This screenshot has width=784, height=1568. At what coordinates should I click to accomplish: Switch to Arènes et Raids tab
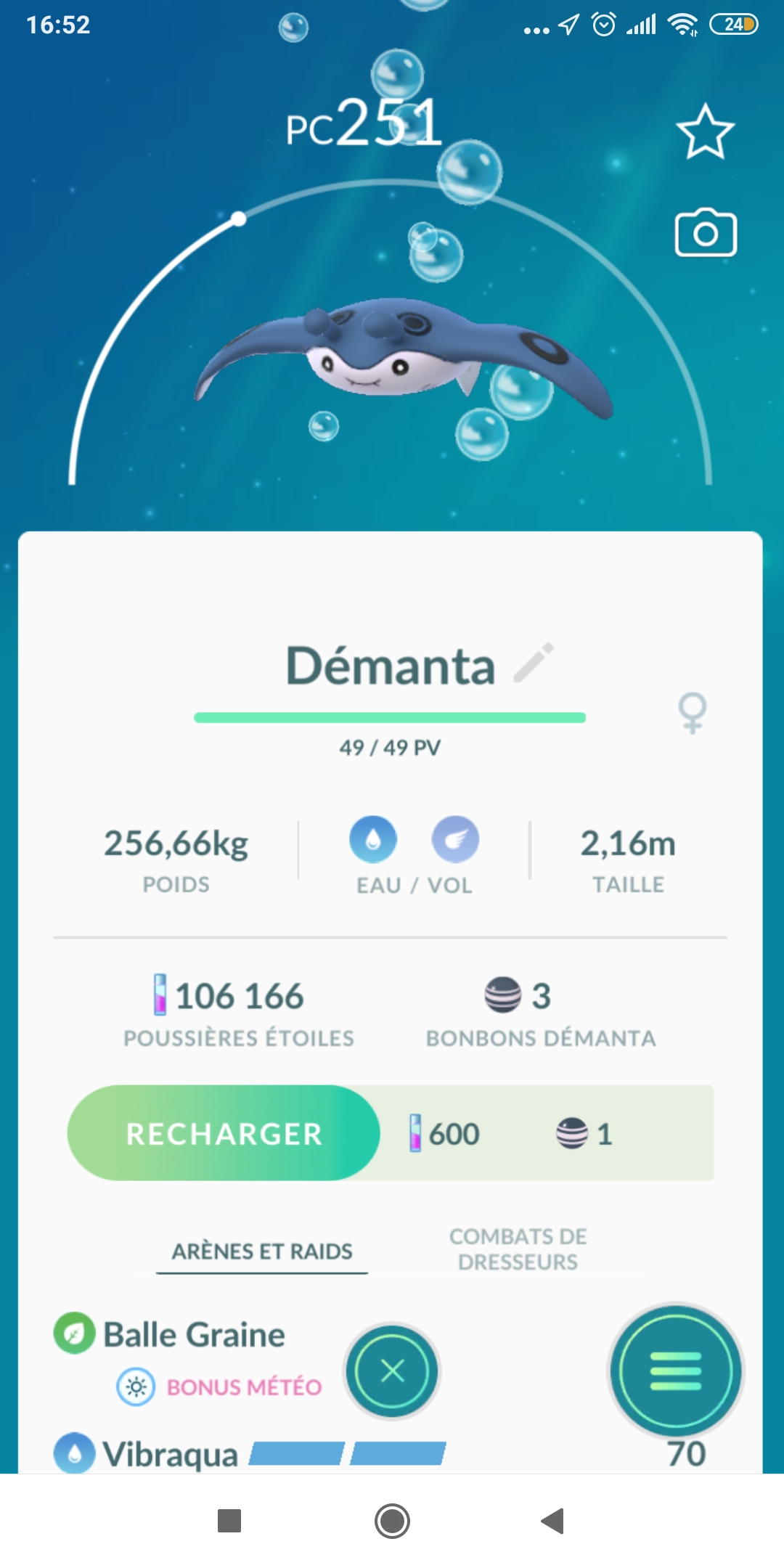pyautogui.click(x=262, y=1251)
